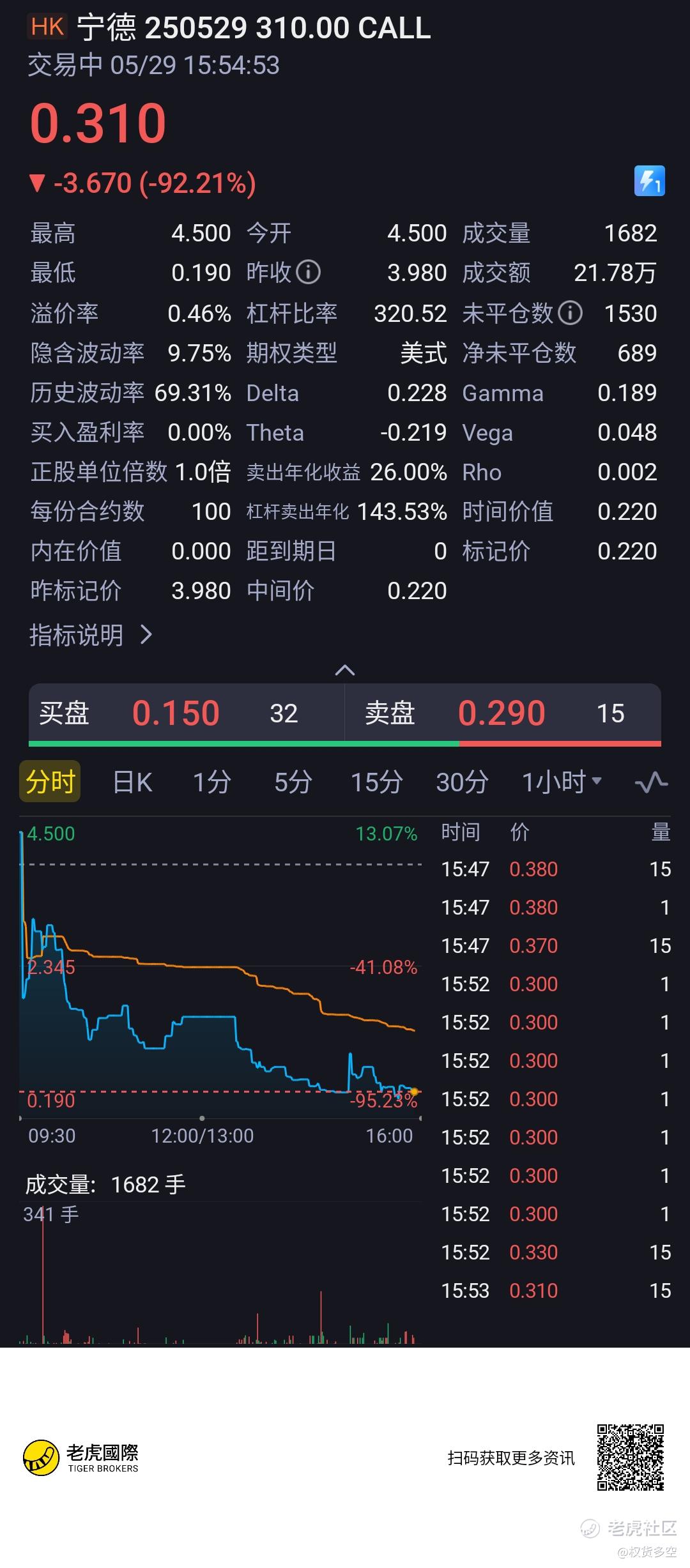The height and width of the screenshot is (1568, 690).
Task: Open the 1小时 timeframe dropdown
Action: [562, 782]
